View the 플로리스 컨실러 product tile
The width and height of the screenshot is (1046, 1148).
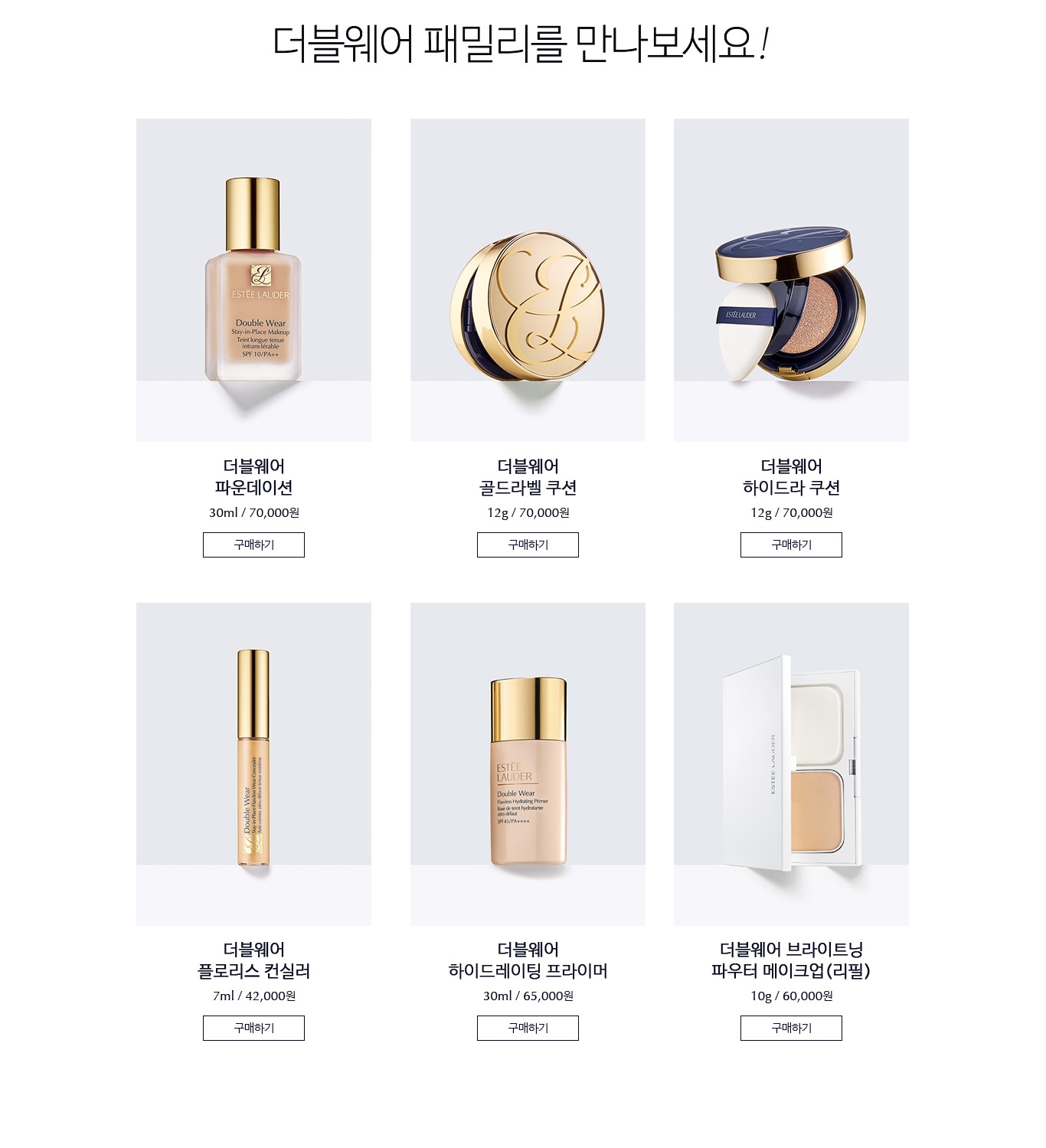pos(253,764)
